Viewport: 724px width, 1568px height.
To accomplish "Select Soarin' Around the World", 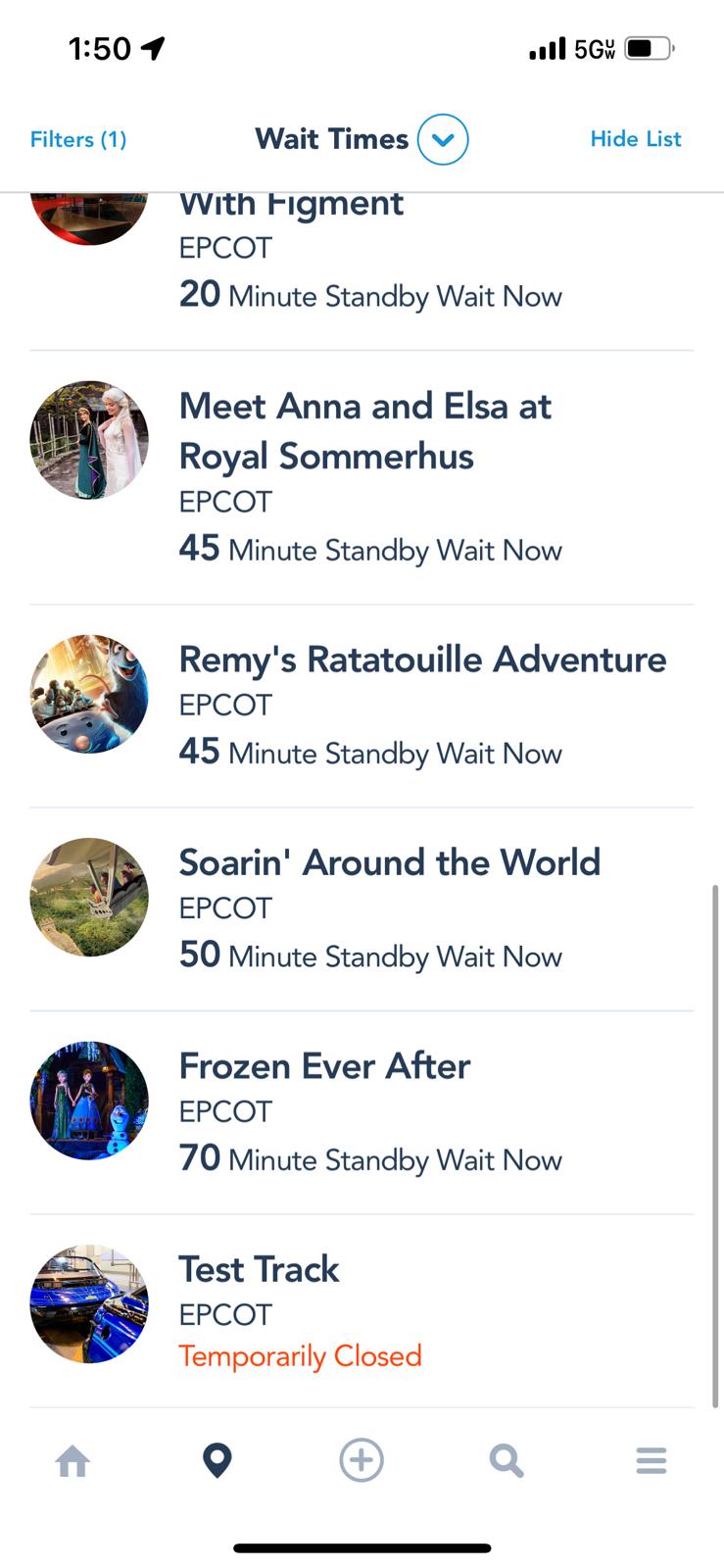I will click(362, 909).
